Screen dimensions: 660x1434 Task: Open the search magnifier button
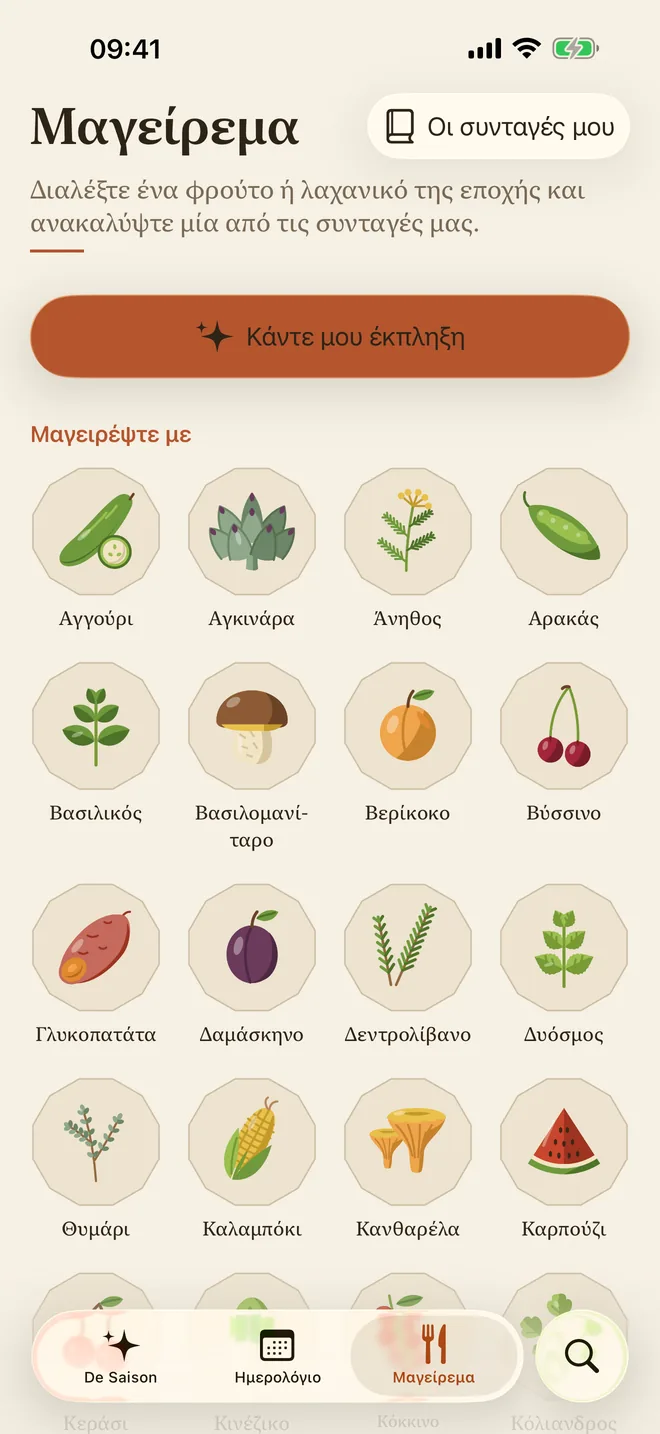(582, 1356)
